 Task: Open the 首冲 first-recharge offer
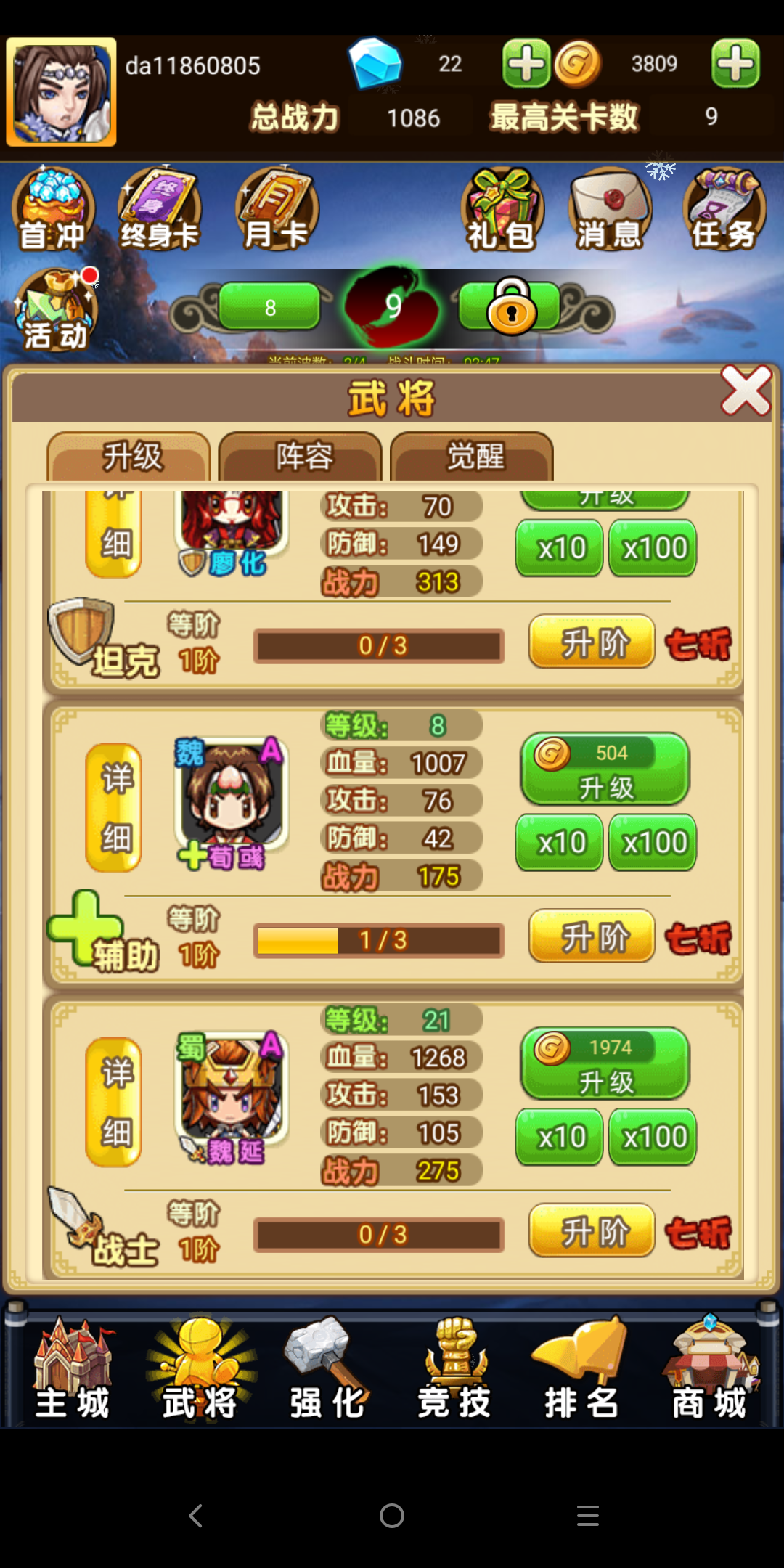(x=52, y=210)
